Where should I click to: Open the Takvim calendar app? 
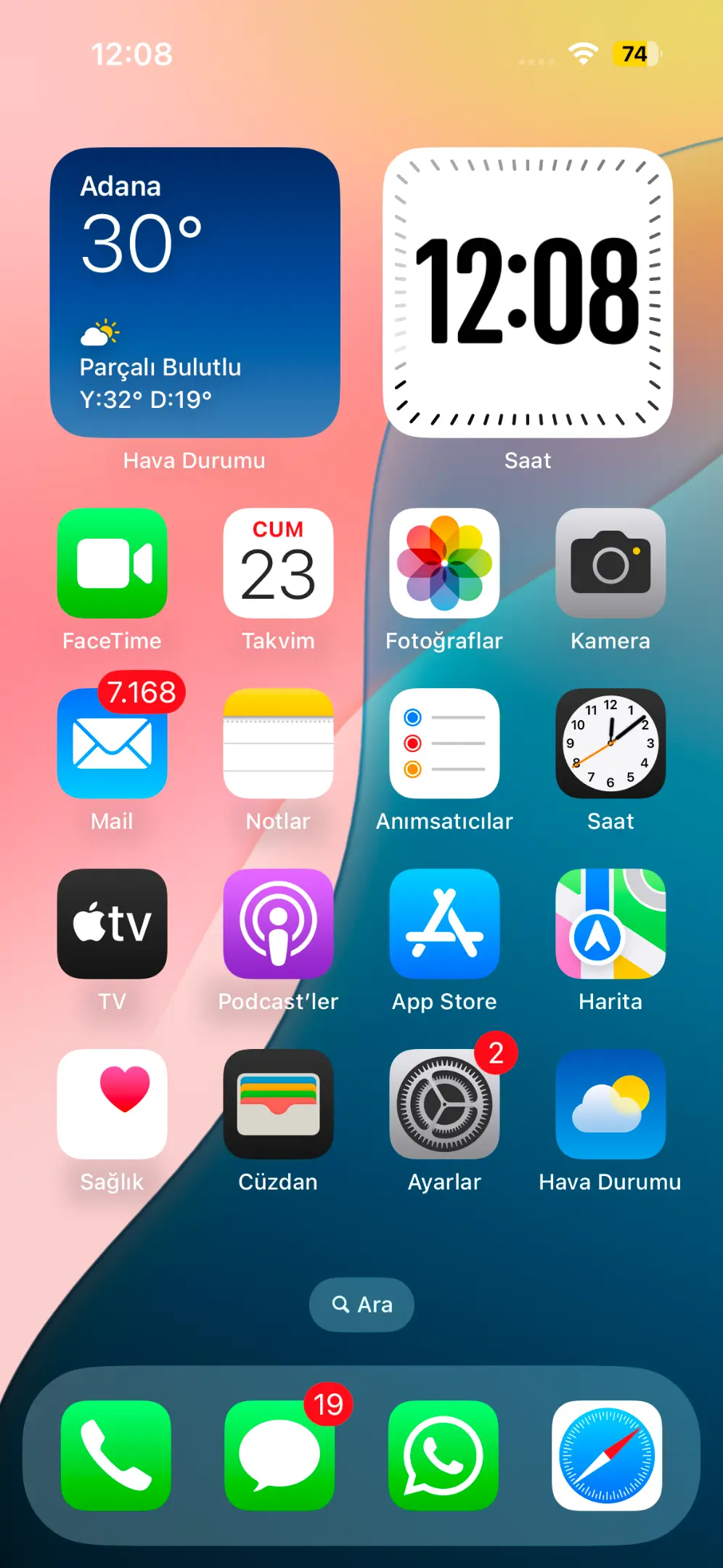click(278, 563)
